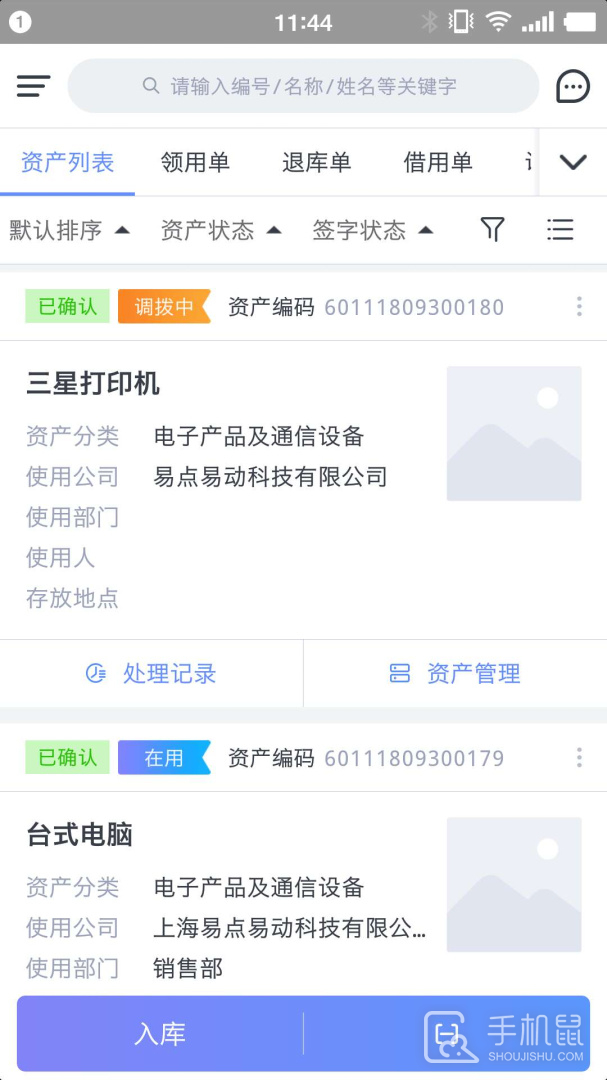Viewport: 607px width, 1080px height.
Task: Open overflow menu for asset 60111809300179
Action: tap(579, 758)
